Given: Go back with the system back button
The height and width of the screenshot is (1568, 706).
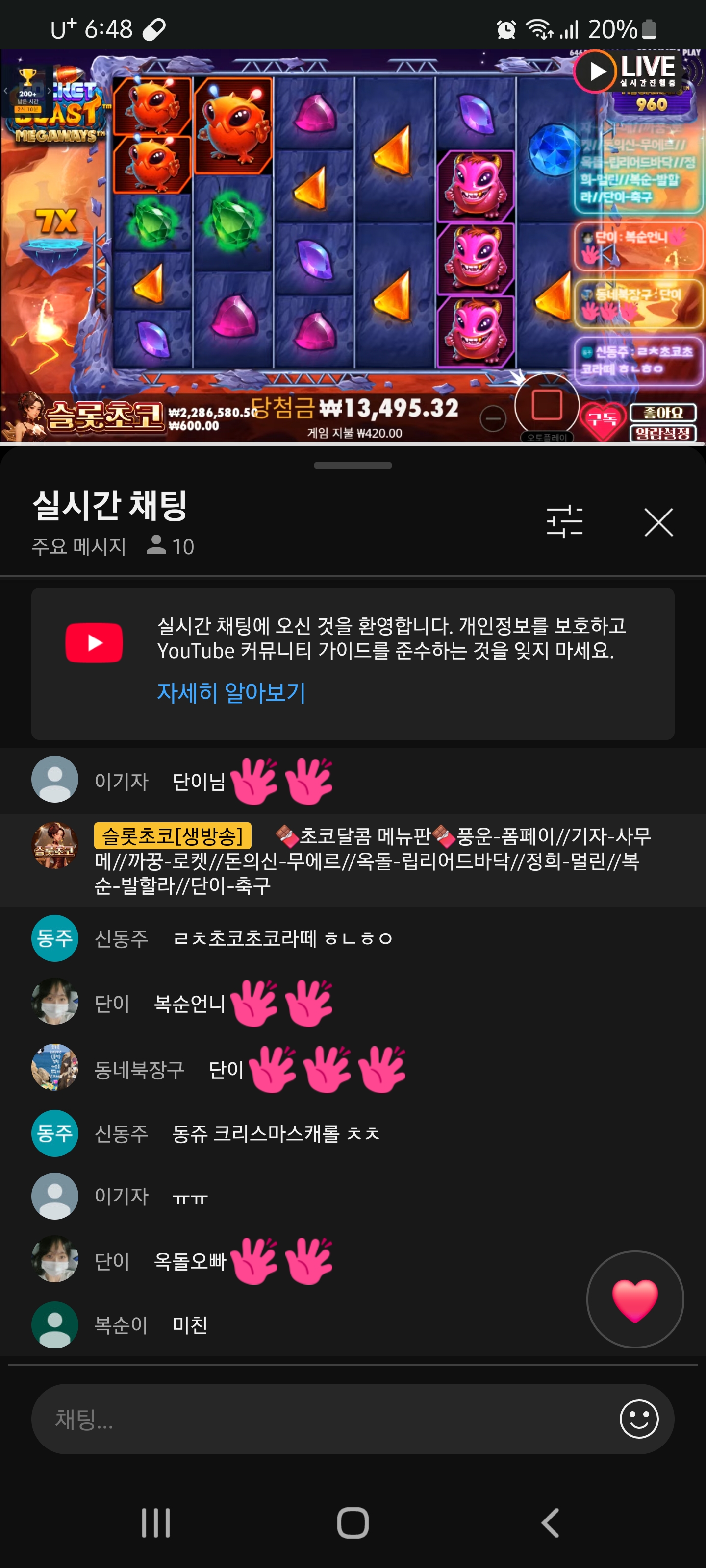Looking at the screenshot, I should click(x=550, y=1523).
